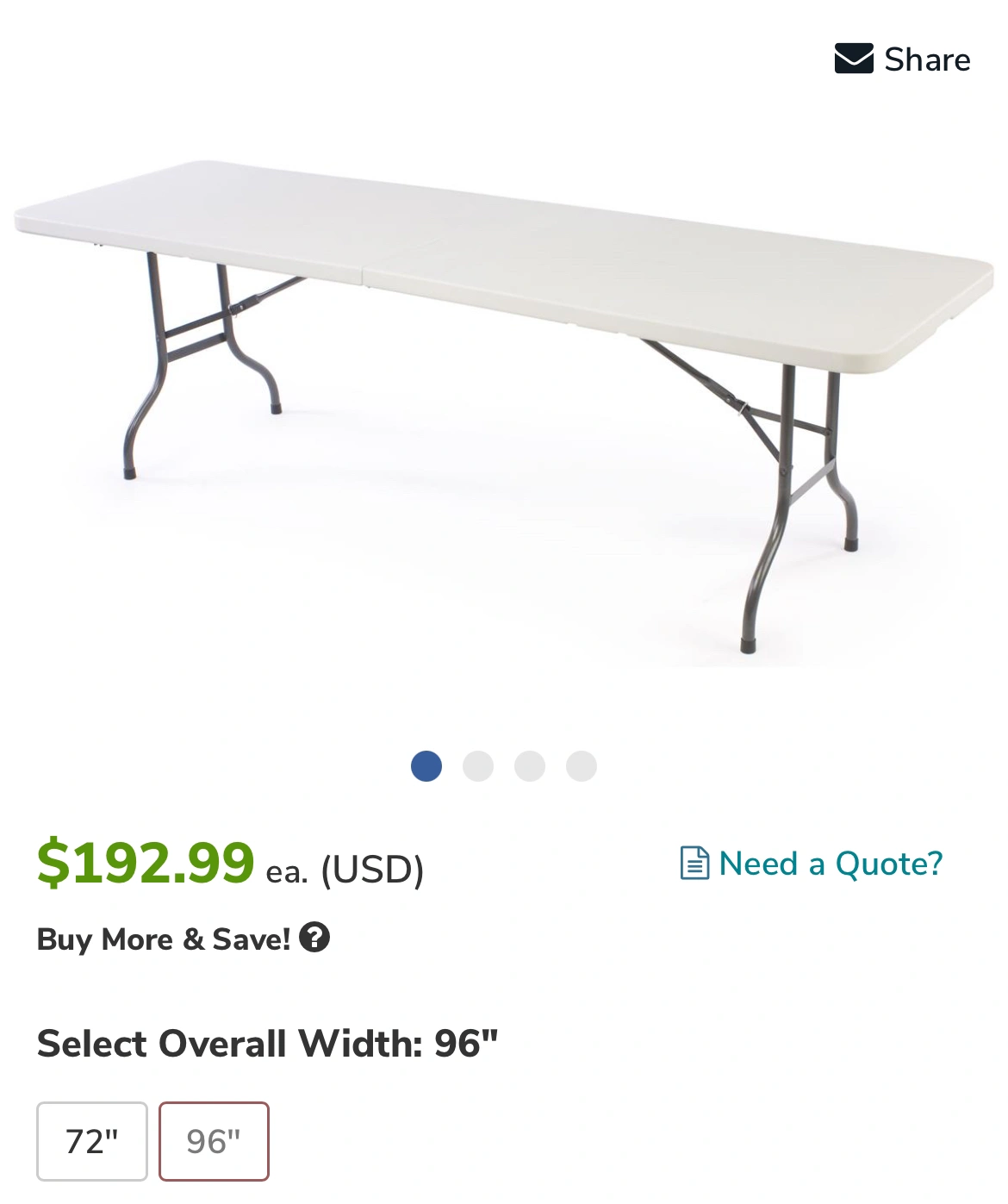Jump to the second image dot

click(x=478, y=765)
